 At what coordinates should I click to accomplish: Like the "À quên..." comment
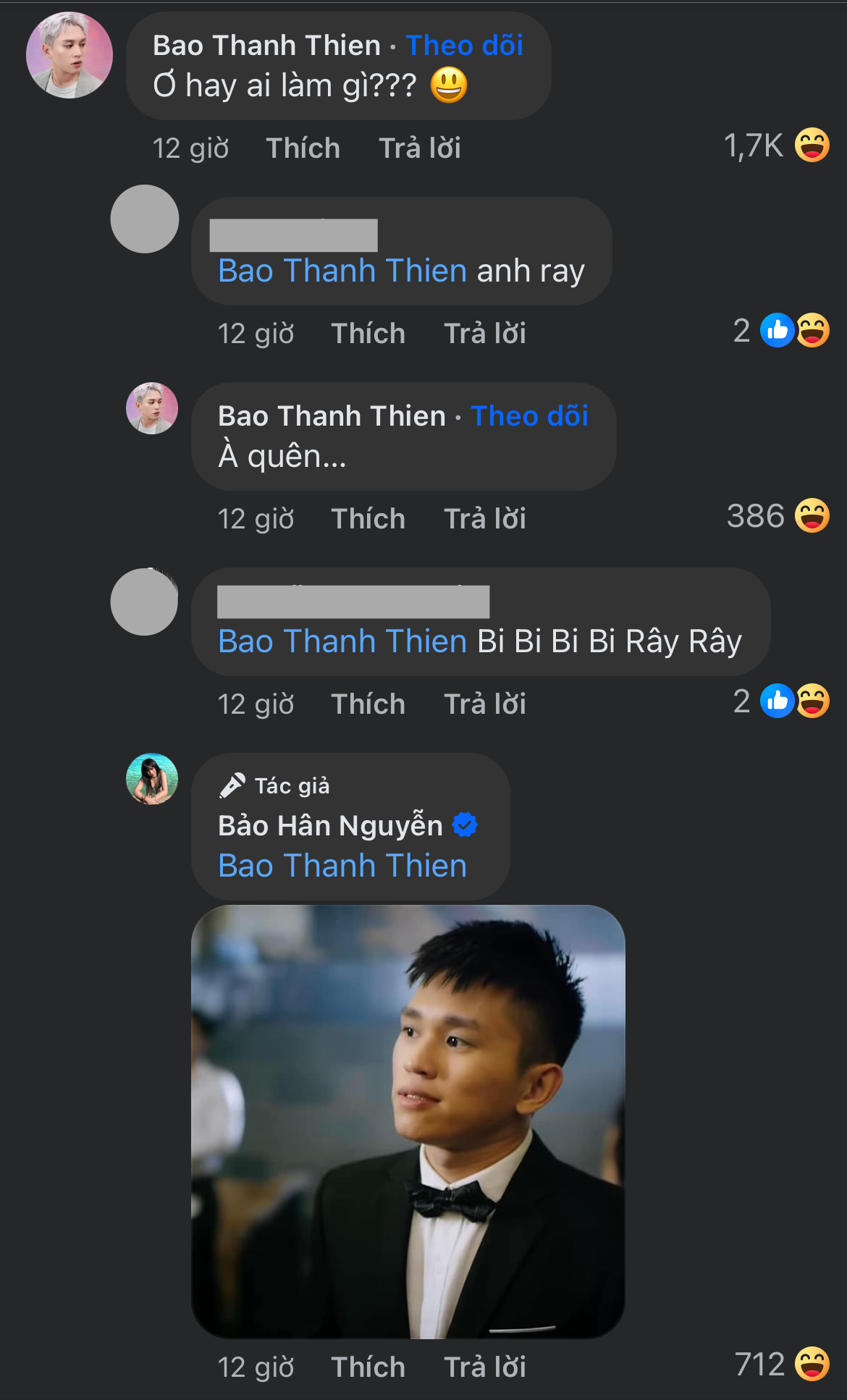[368, 519]
